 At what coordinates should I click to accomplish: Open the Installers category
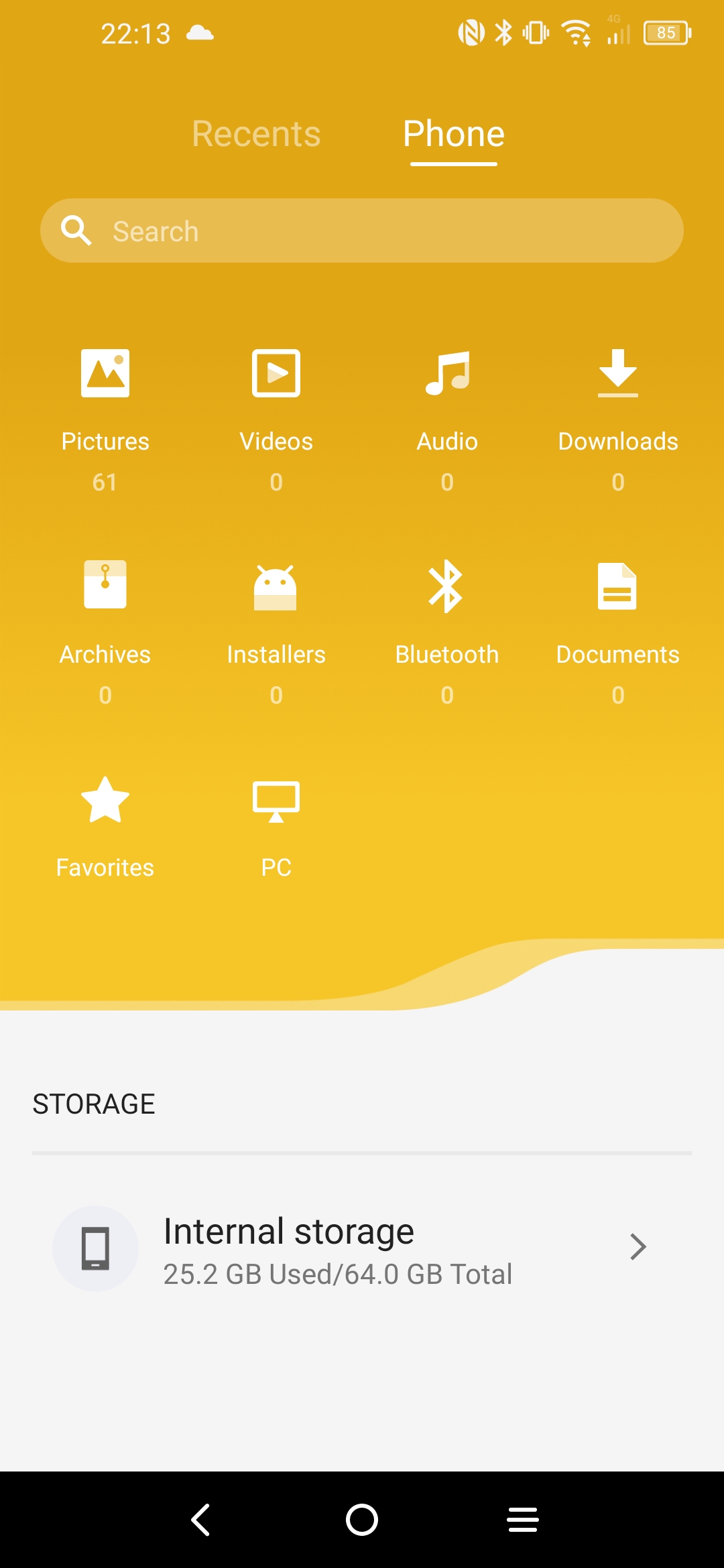276,633
